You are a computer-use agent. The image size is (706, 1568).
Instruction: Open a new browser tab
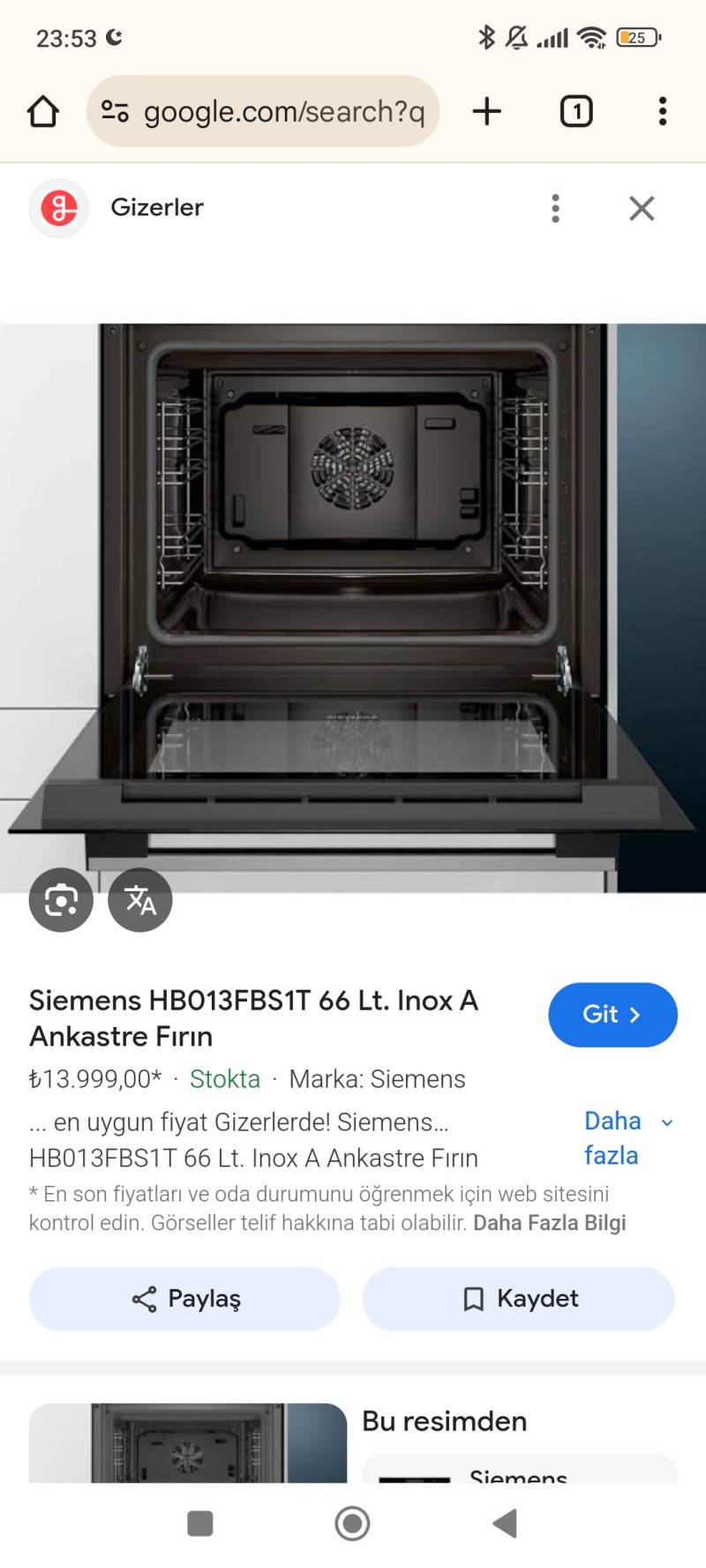pos(486,112)
